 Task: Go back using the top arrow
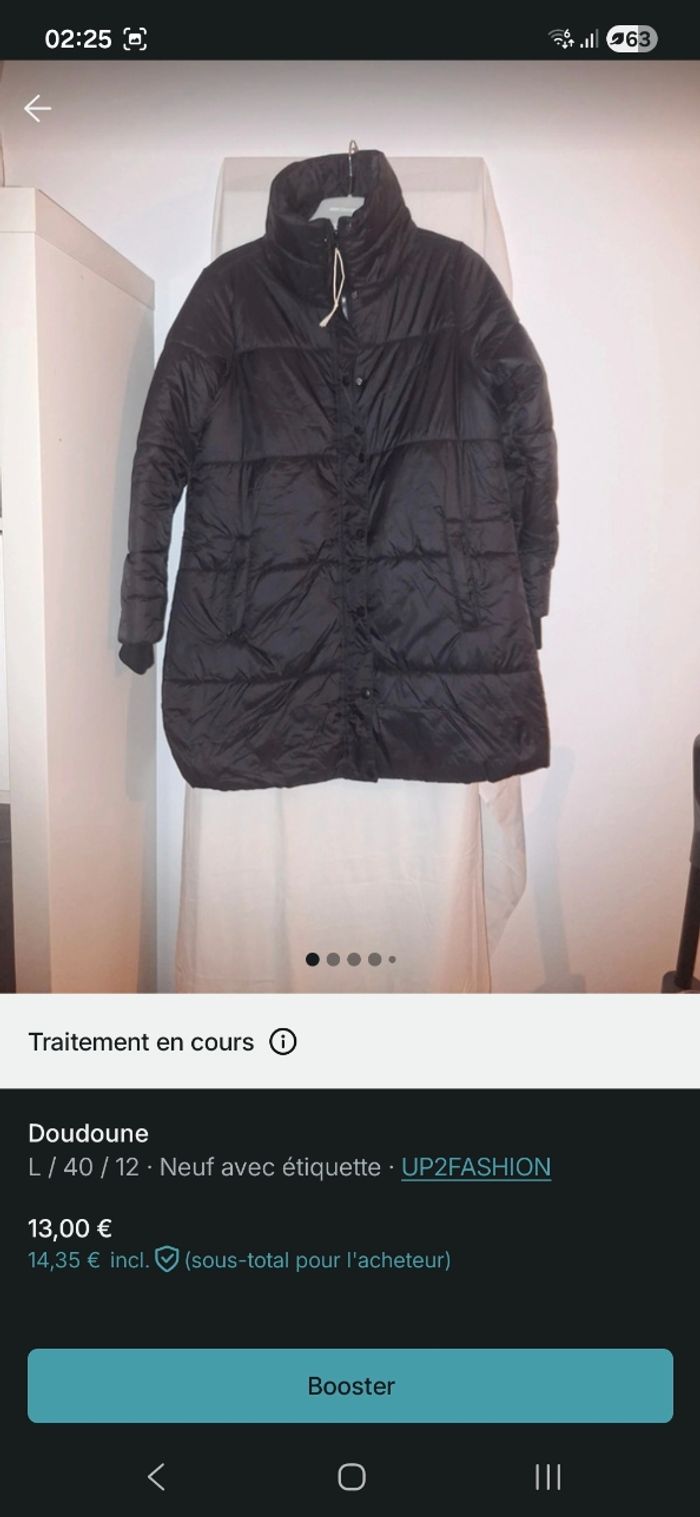(37, 108)
